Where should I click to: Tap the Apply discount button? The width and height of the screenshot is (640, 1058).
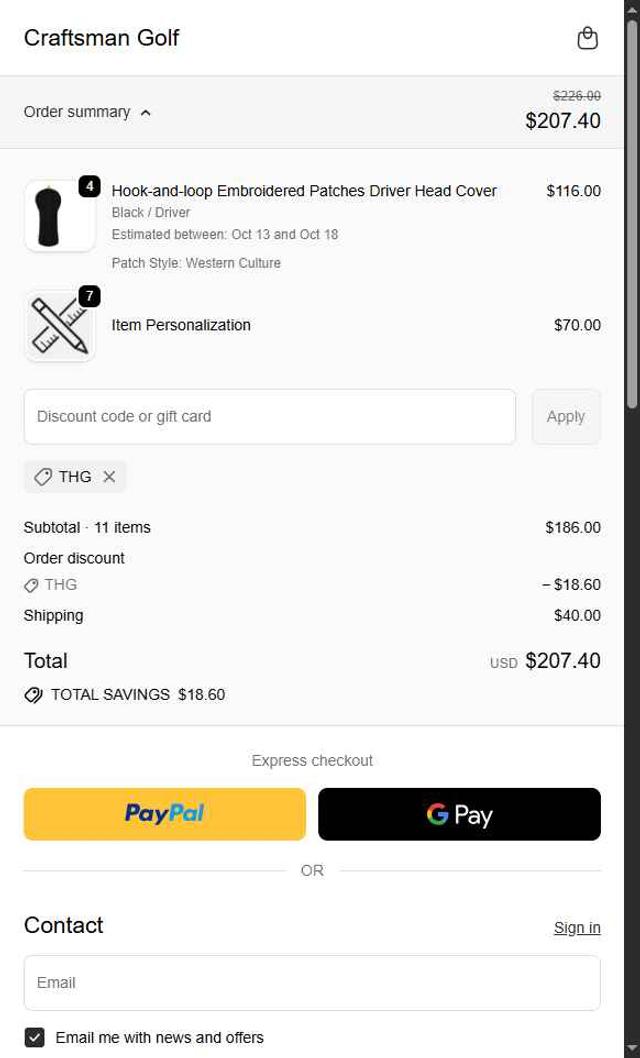pos(565,417)
